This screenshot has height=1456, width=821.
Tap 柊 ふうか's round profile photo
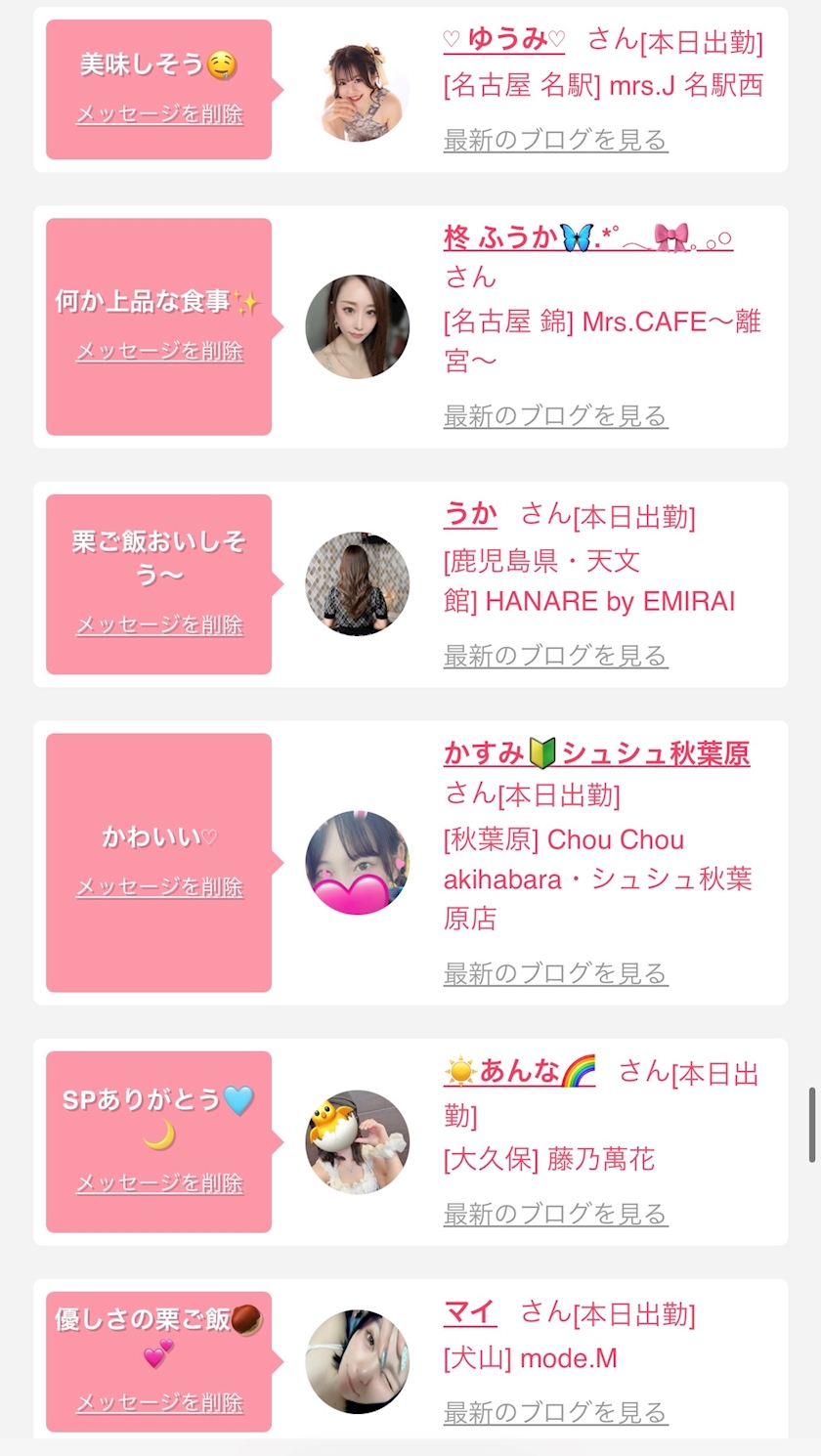click(x=358, y=326)
